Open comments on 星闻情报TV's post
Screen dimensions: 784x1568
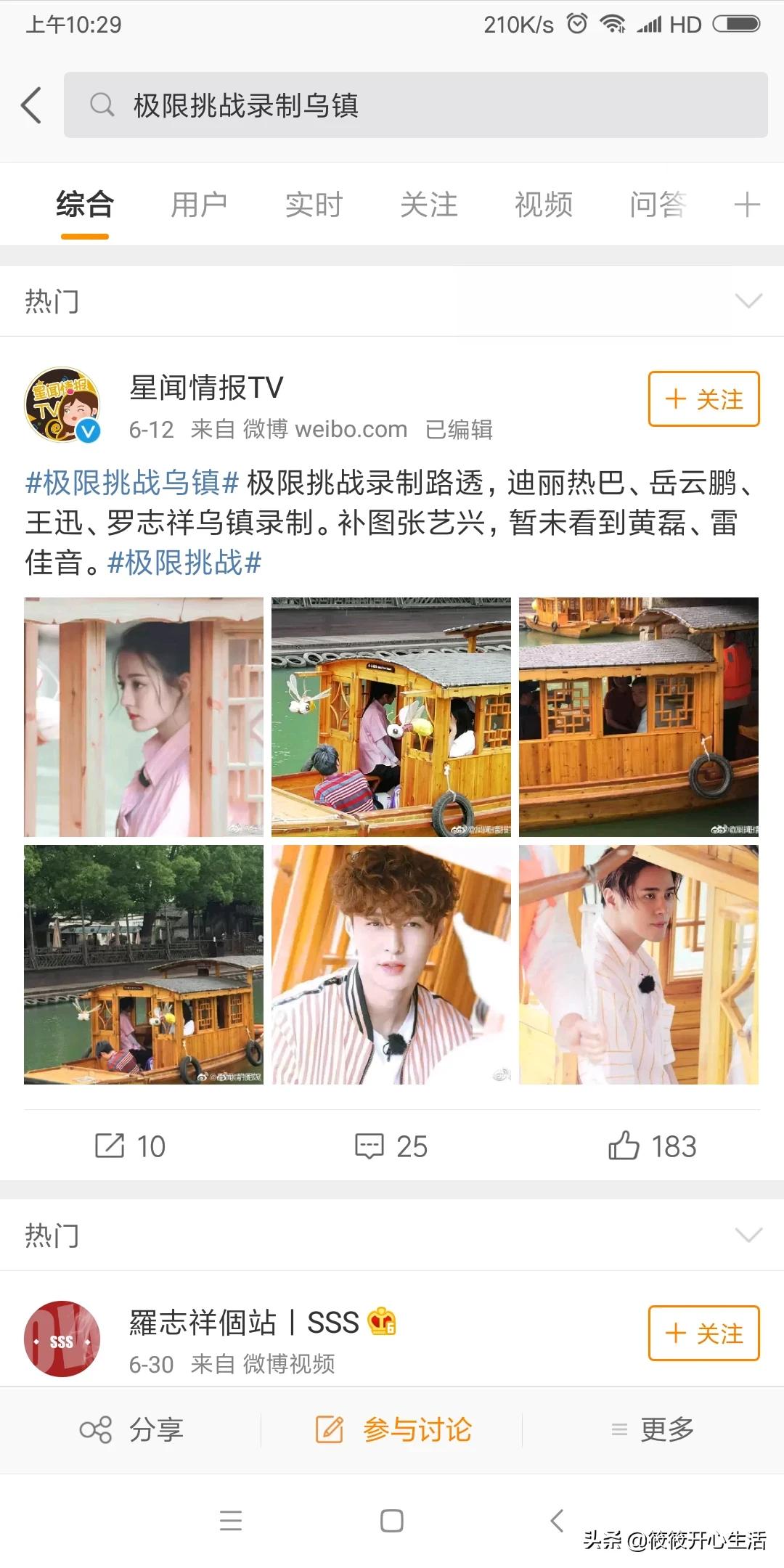[x=391, y=1146]
